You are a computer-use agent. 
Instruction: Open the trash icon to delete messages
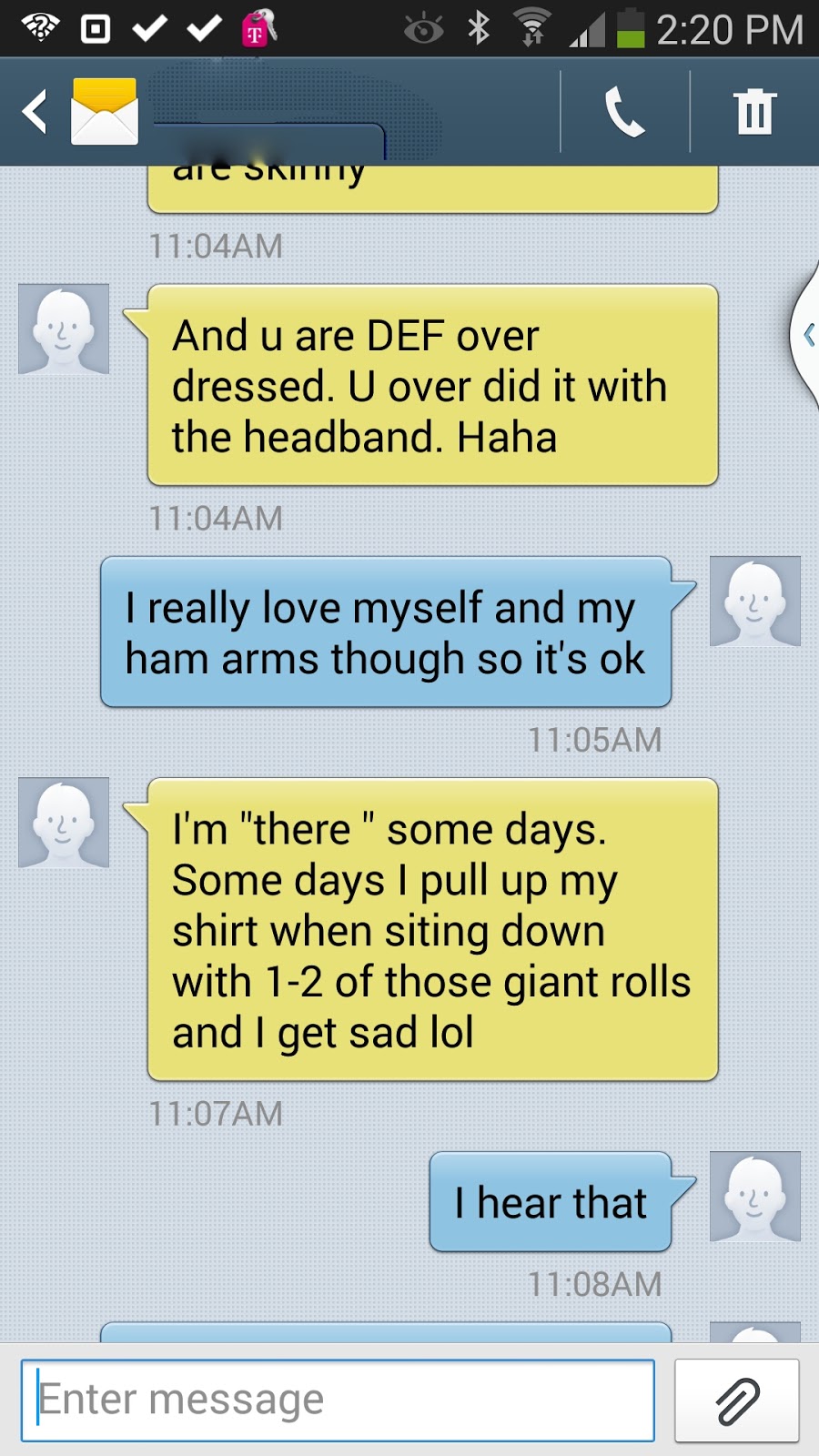[x=754, y=112]
